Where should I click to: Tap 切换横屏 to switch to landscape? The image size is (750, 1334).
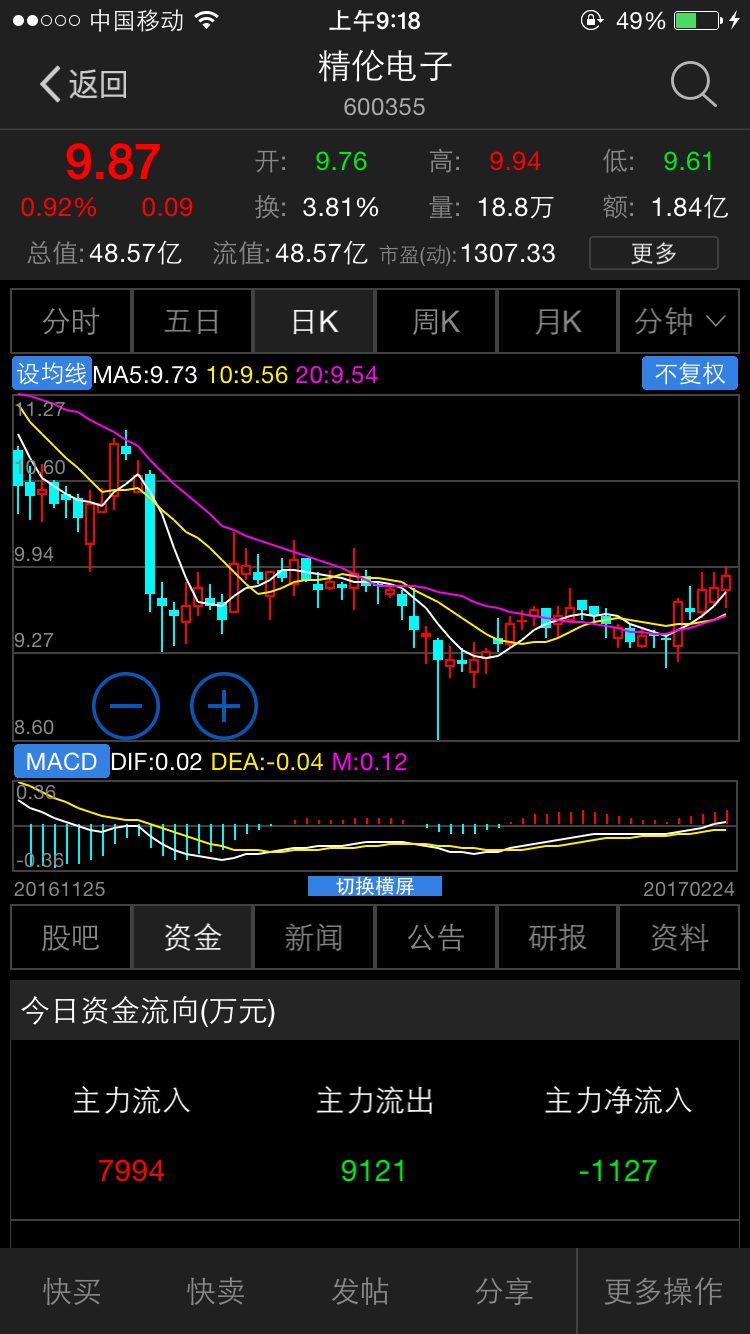(375, 886)
